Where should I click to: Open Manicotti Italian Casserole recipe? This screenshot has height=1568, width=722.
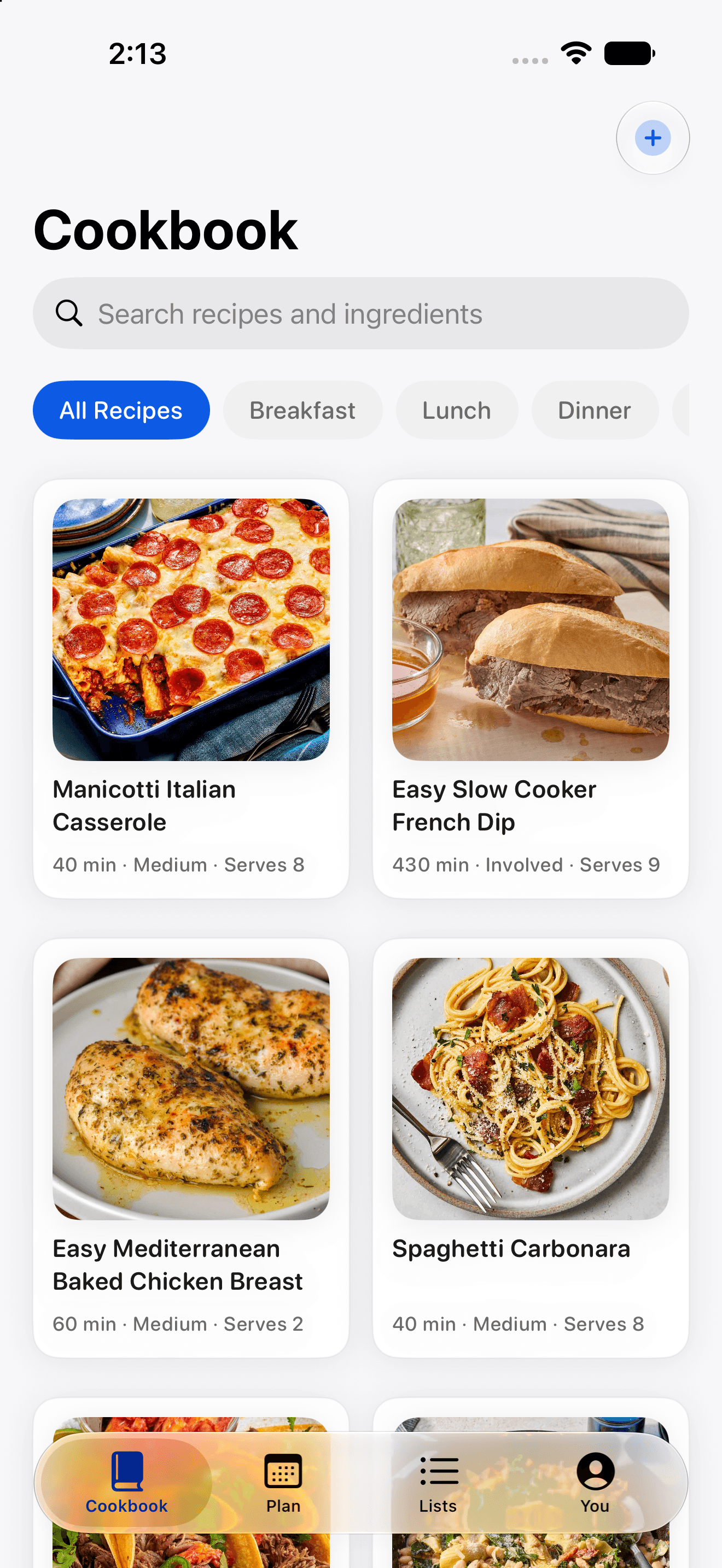pyautogui.click(x=191, y=688)
